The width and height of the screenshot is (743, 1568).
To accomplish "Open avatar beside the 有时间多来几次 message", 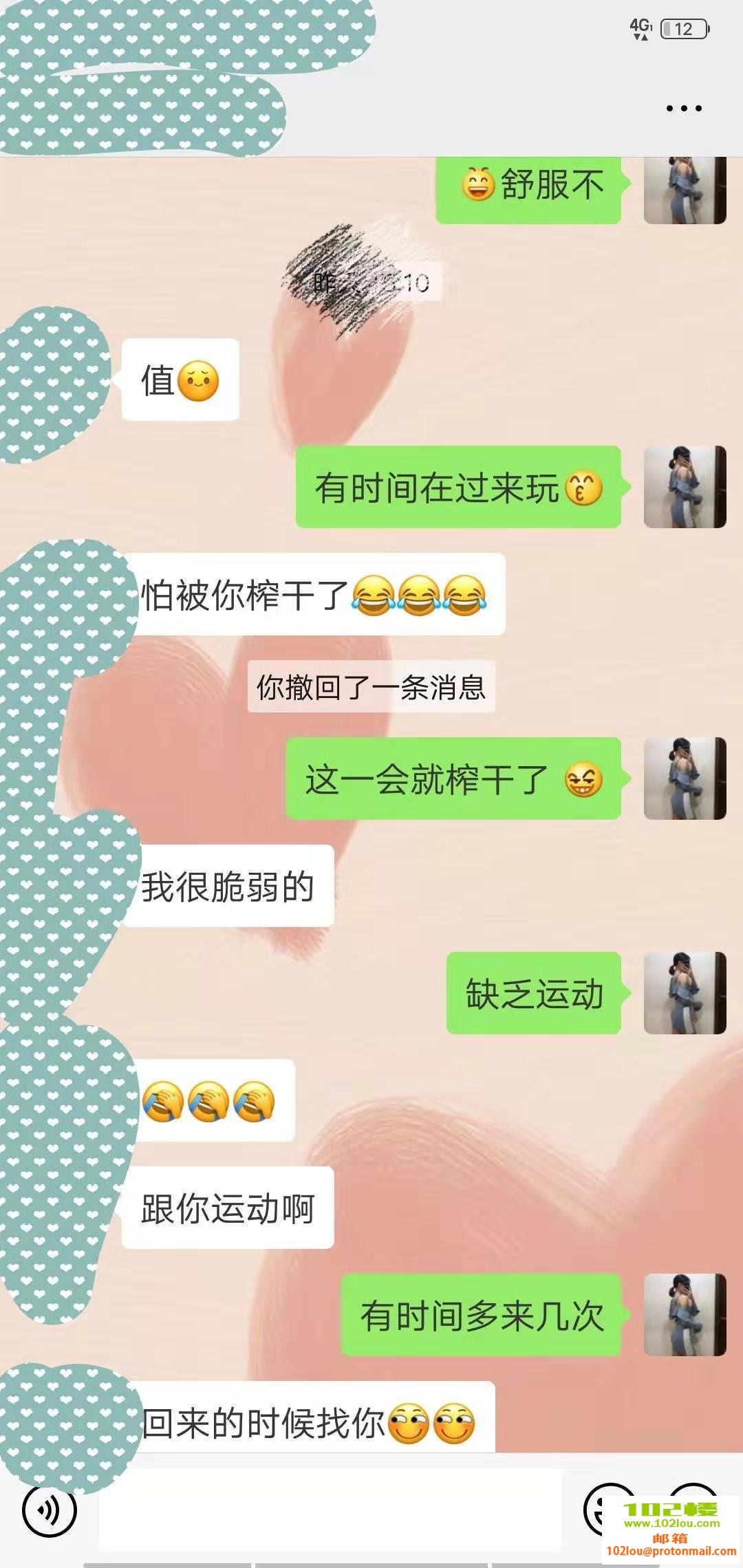I will [x=685, y=1314].
